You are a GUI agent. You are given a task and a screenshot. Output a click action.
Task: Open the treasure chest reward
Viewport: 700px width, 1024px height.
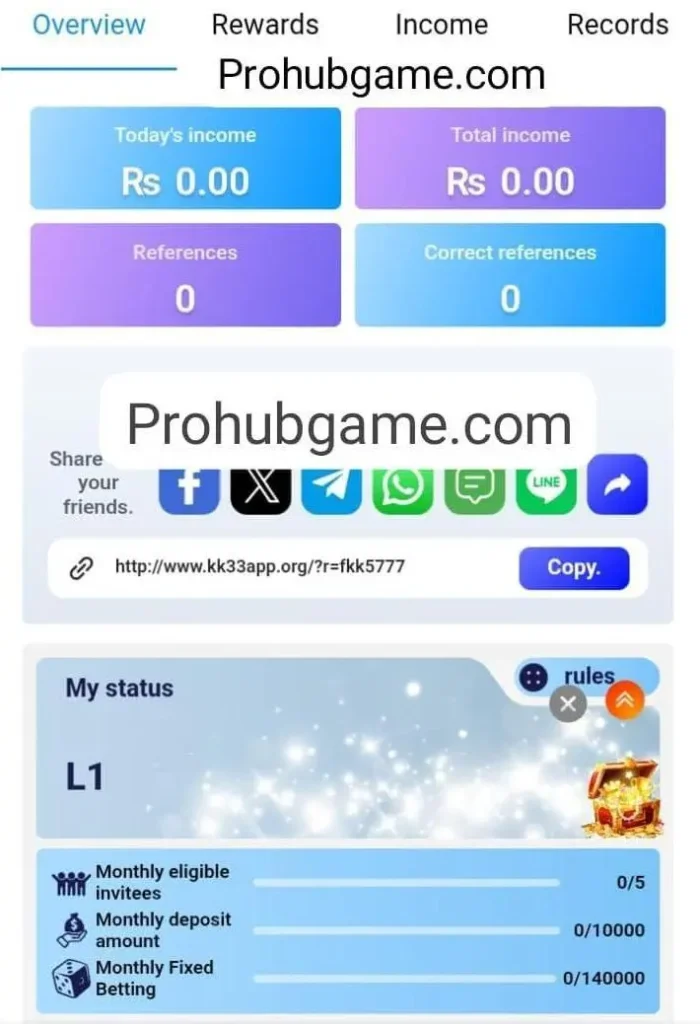621,797
